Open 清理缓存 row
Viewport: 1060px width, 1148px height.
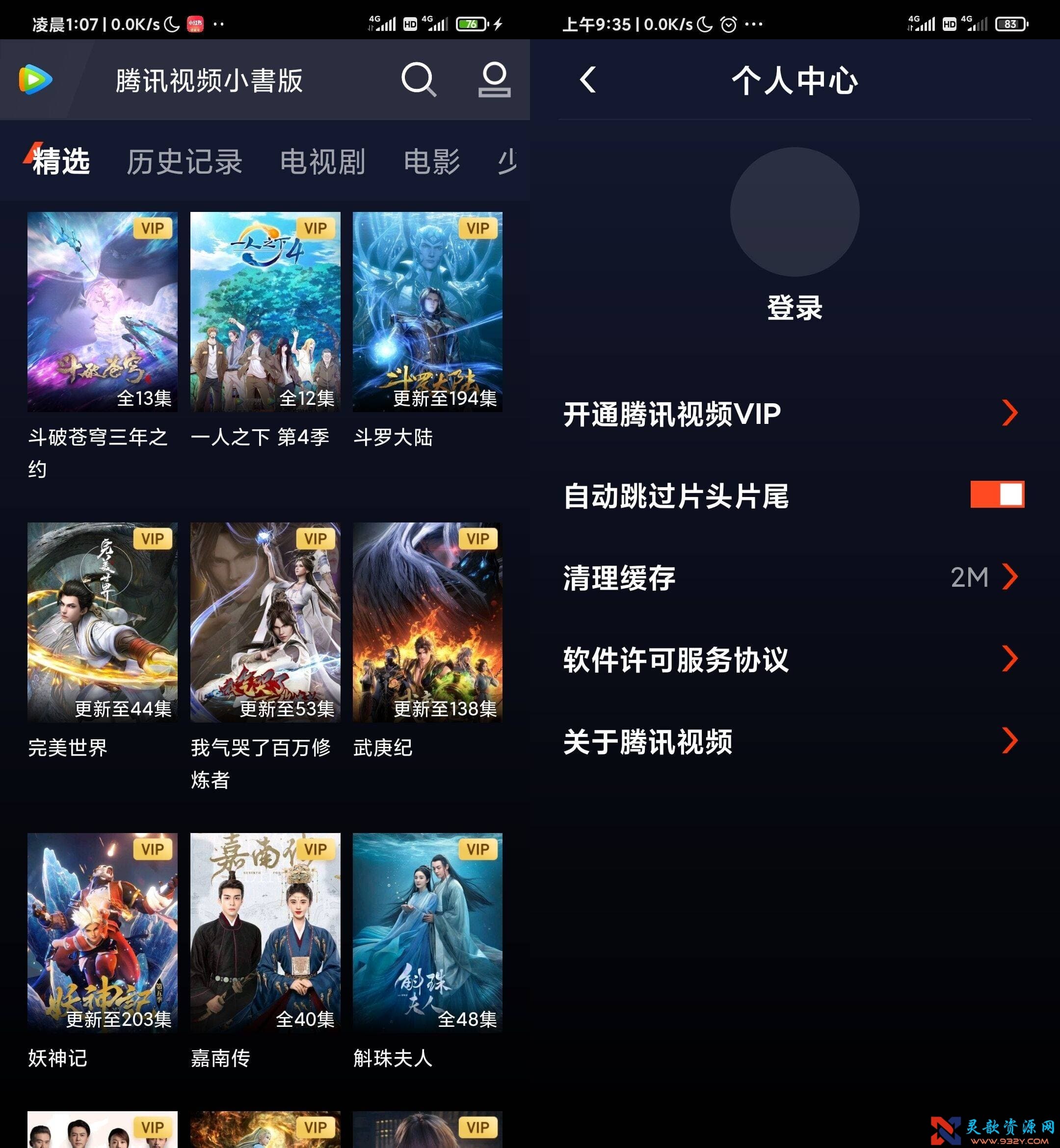(x=792, y=577)
